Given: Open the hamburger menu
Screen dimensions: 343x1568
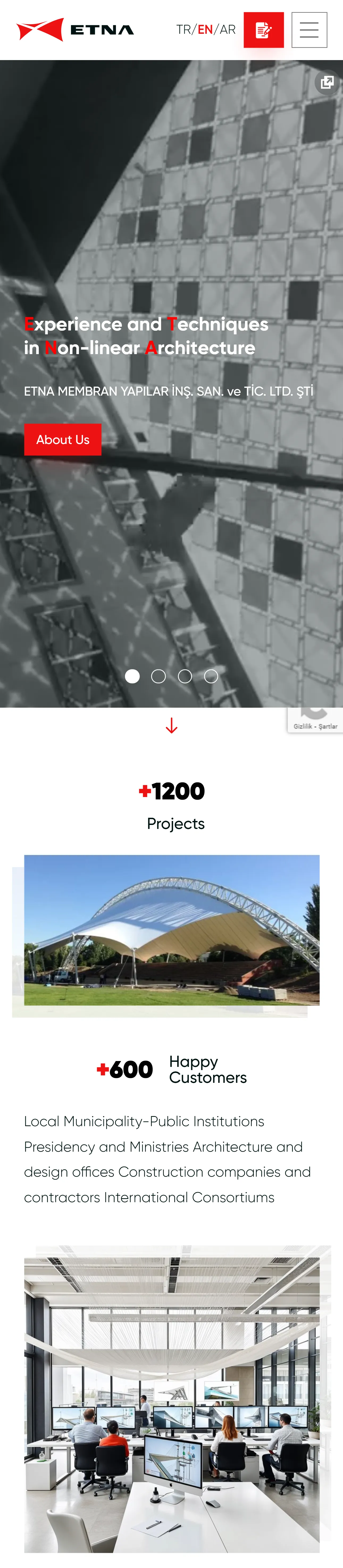Looking at the screenshot, I should pos(309,30).
